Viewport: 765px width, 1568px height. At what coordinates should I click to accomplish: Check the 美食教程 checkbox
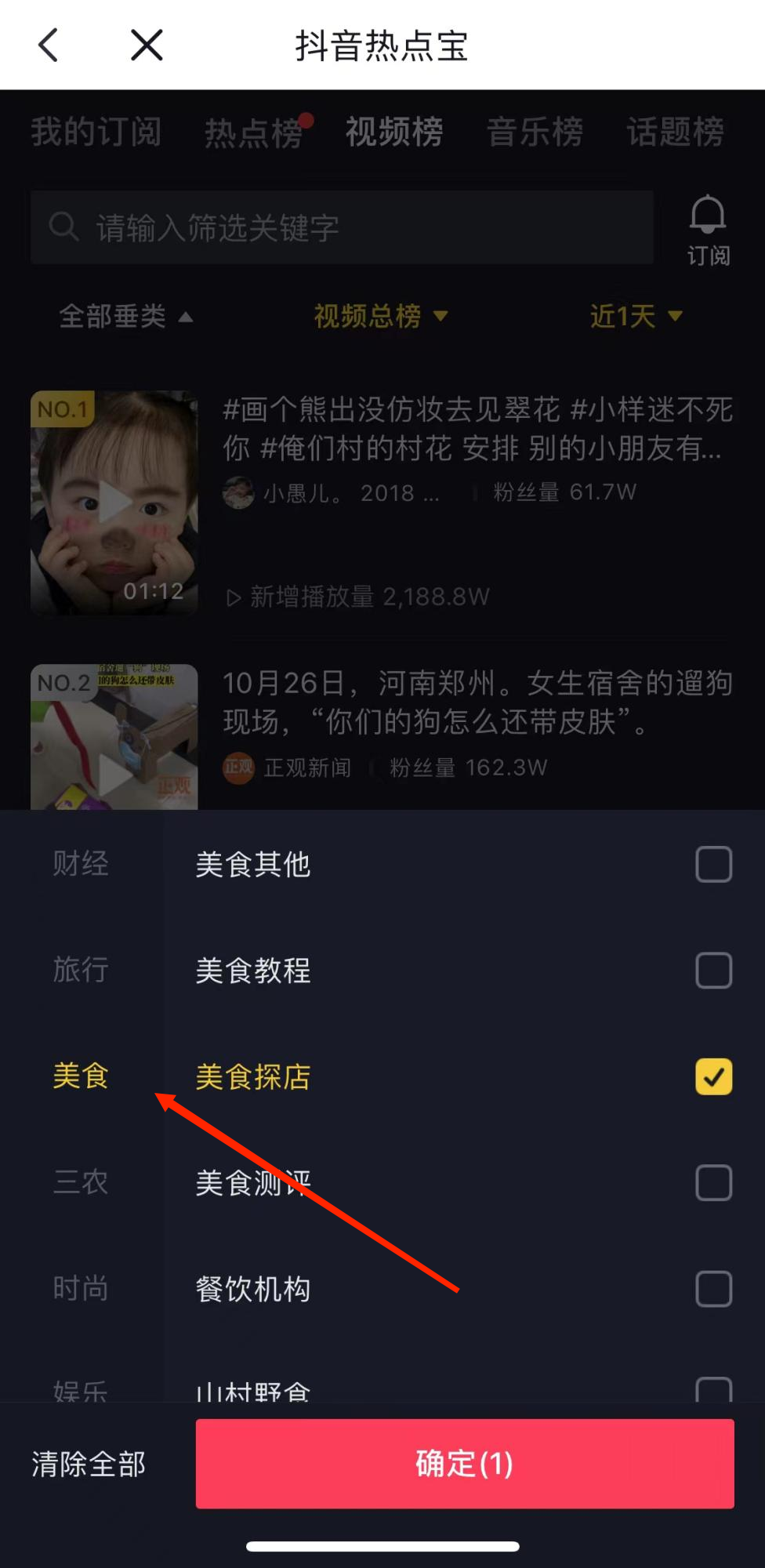pyautogui.click(x=713, y=971)
